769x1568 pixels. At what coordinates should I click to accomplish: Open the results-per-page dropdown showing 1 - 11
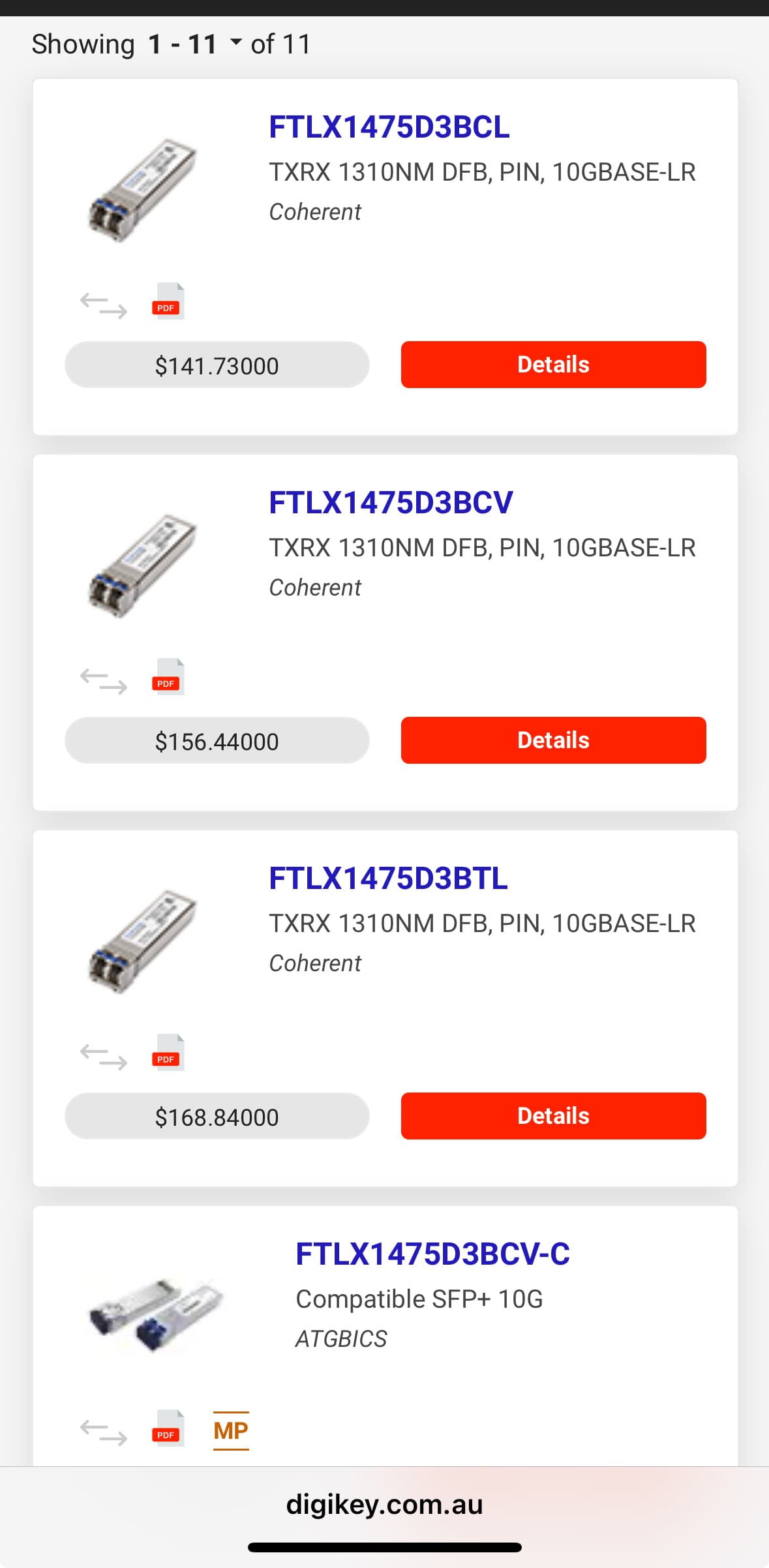(x=194, y=44)
